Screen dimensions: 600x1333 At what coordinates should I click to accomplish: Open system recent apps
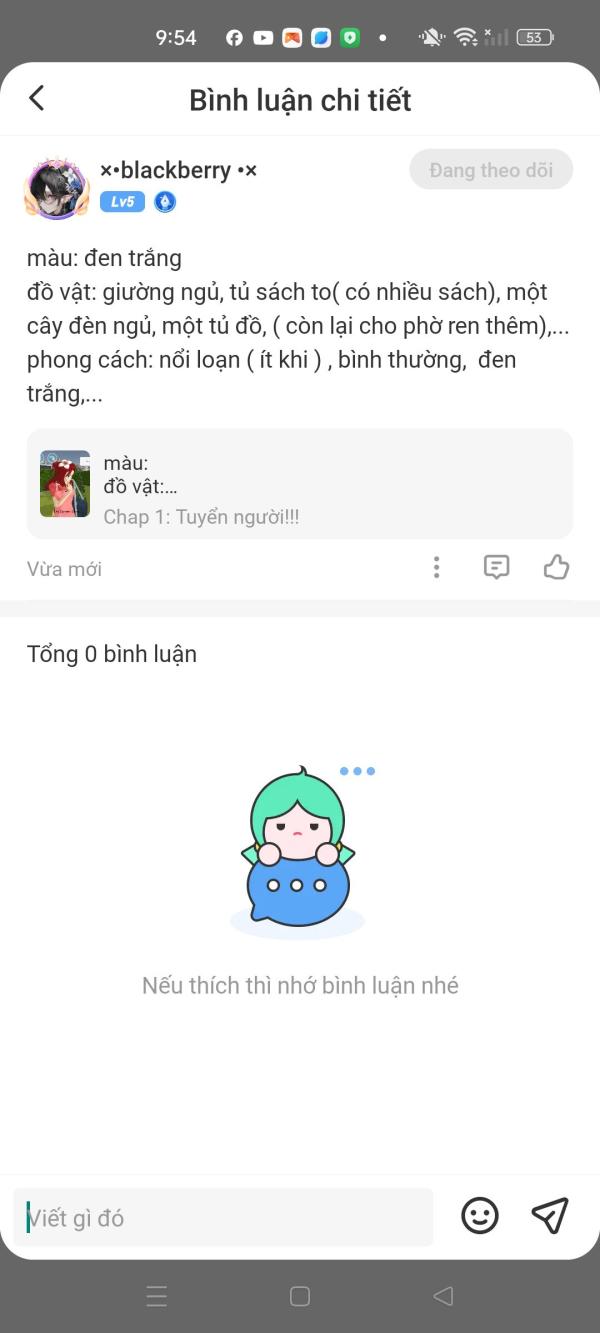point(157,1296)
